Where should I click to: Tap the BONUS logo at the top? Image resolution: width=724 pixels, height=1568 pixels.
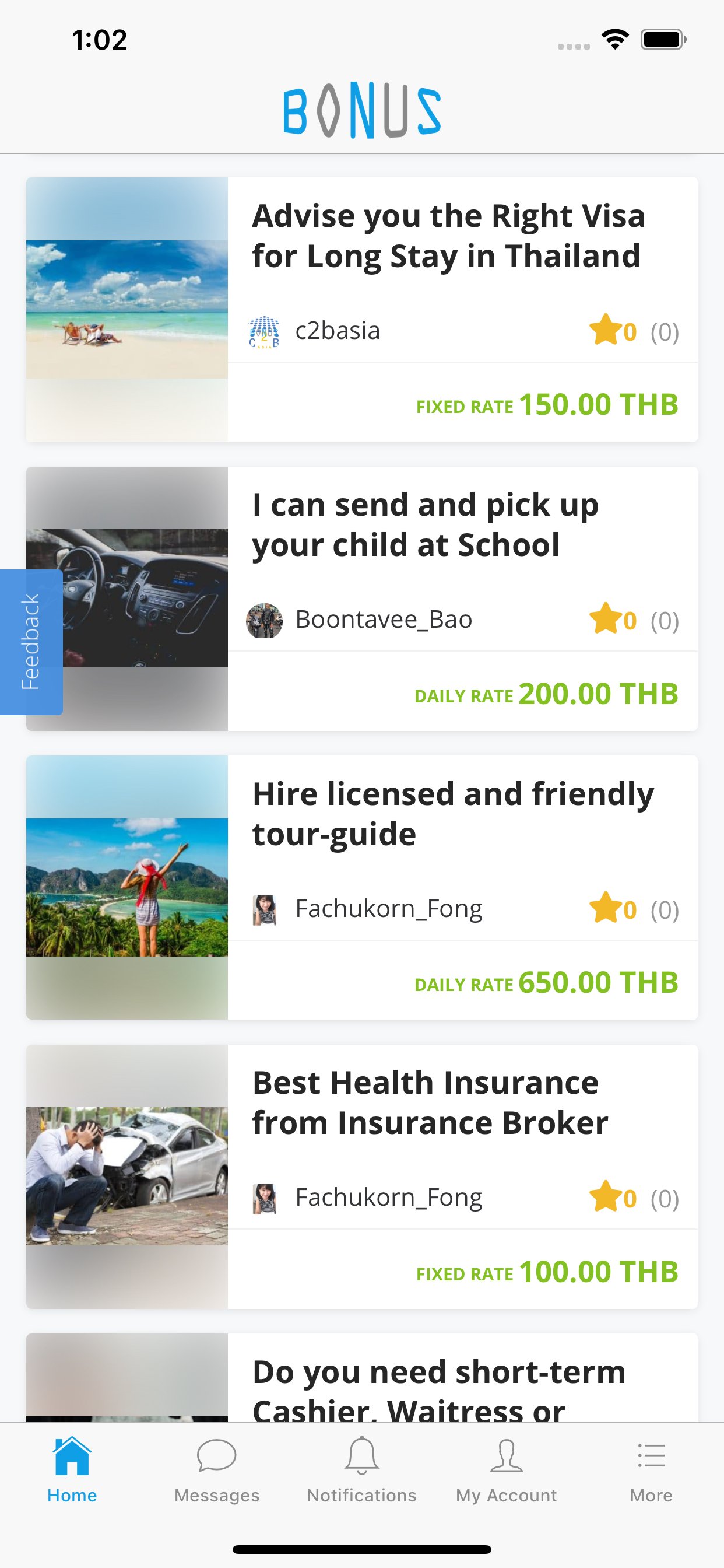pos(362,110)
